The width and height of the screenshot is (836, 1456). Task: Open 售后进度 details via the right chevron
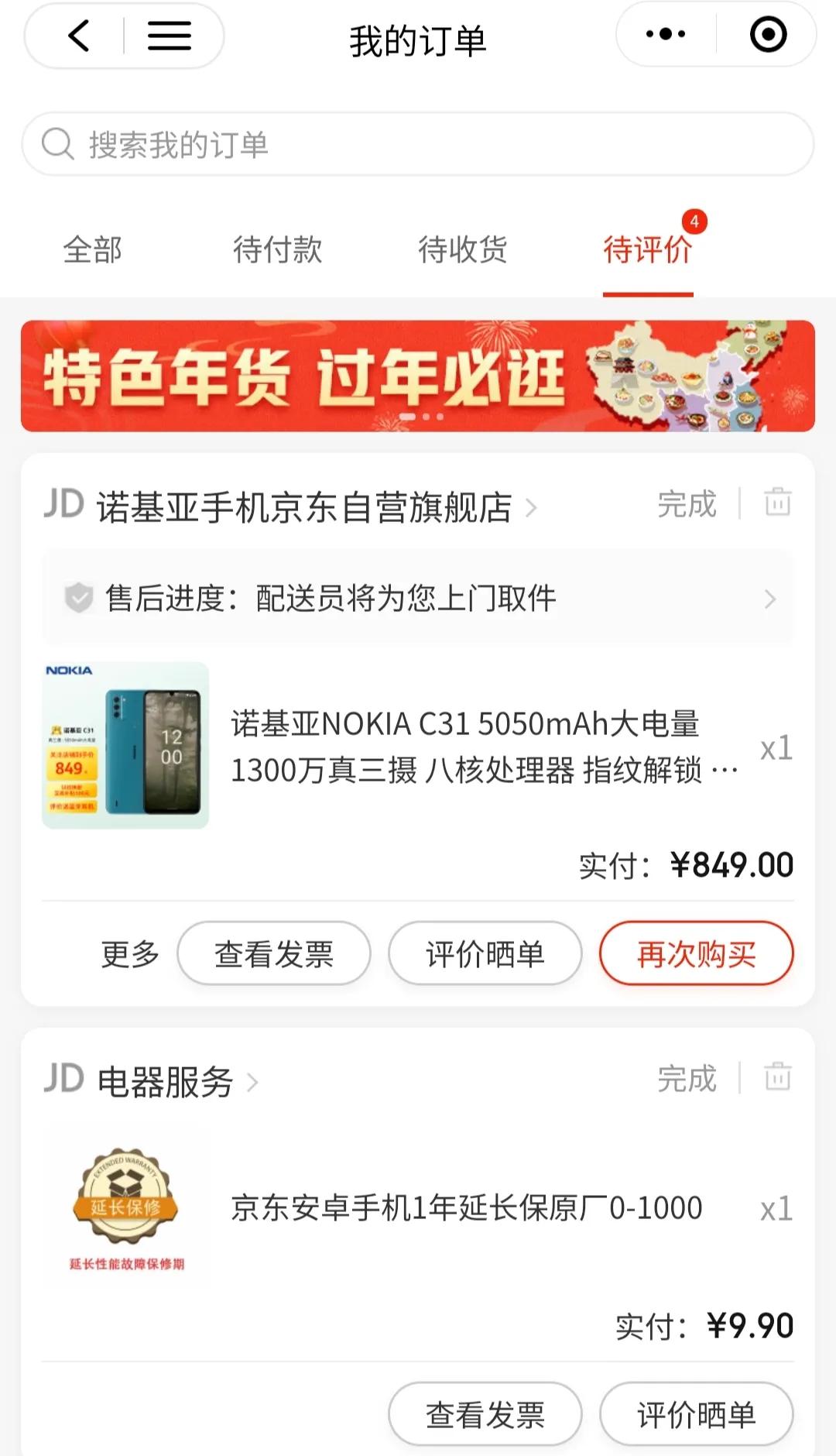pos(769,599)
